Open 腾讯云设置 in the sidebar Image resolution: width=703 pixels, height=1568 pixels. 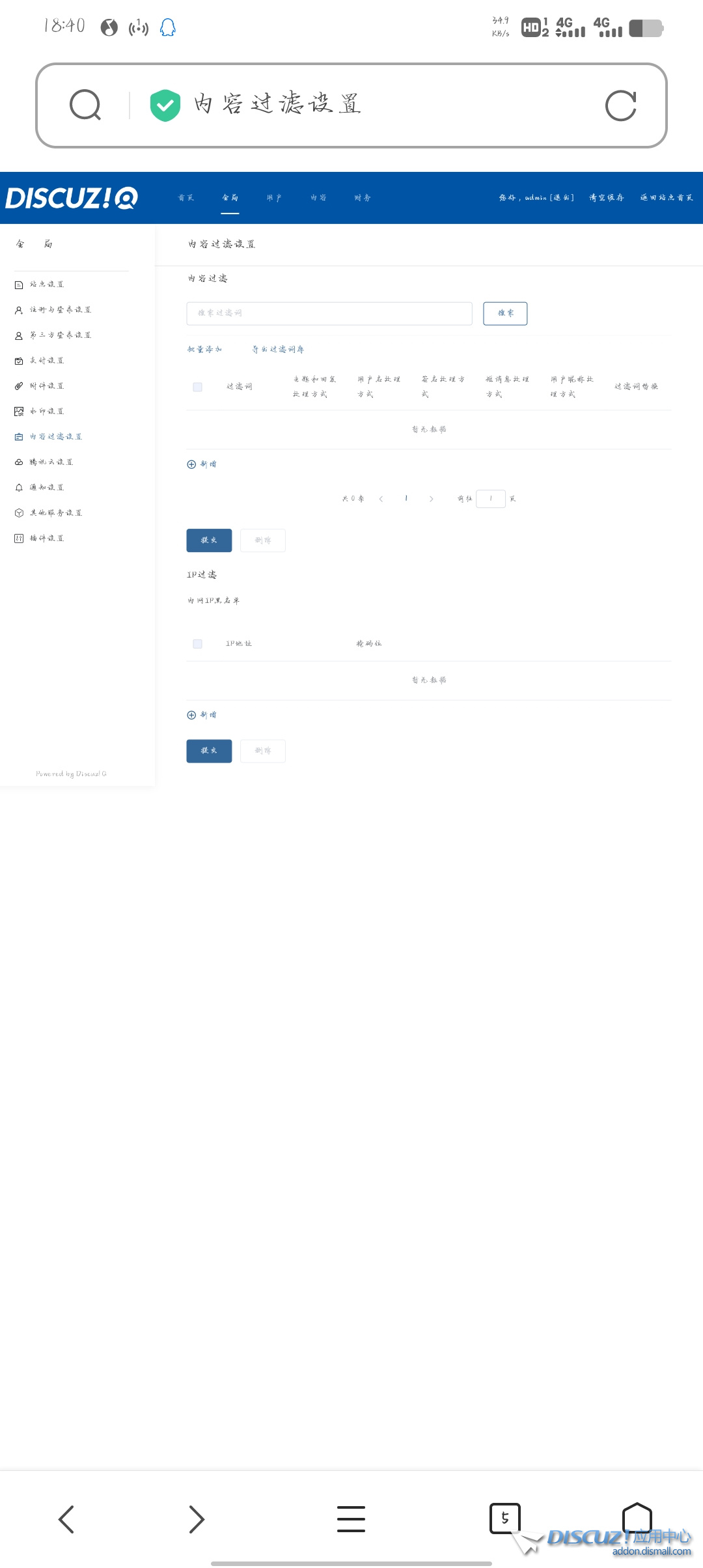coord(51,462)
